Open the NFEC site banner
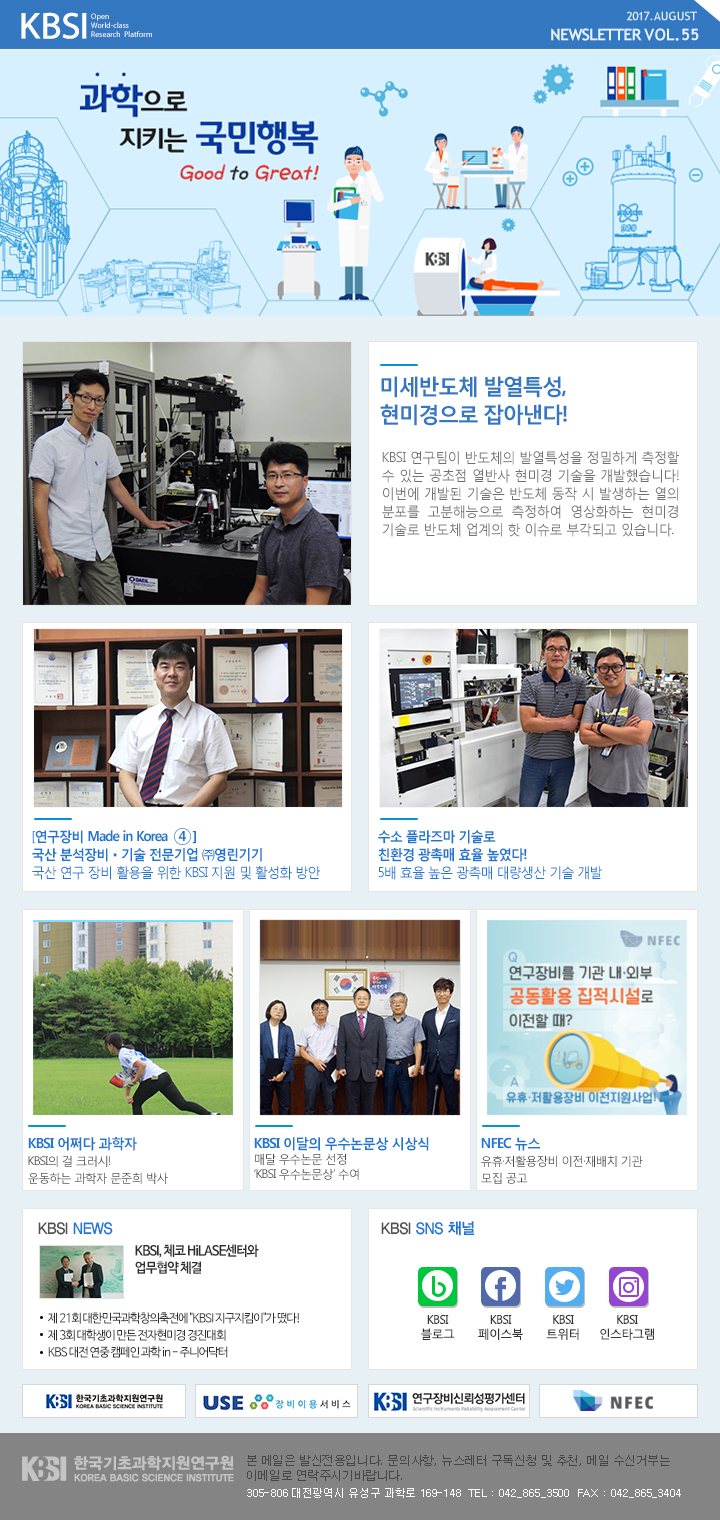Viewport: 720px width, 1520px height. (x=618, y=1401)
